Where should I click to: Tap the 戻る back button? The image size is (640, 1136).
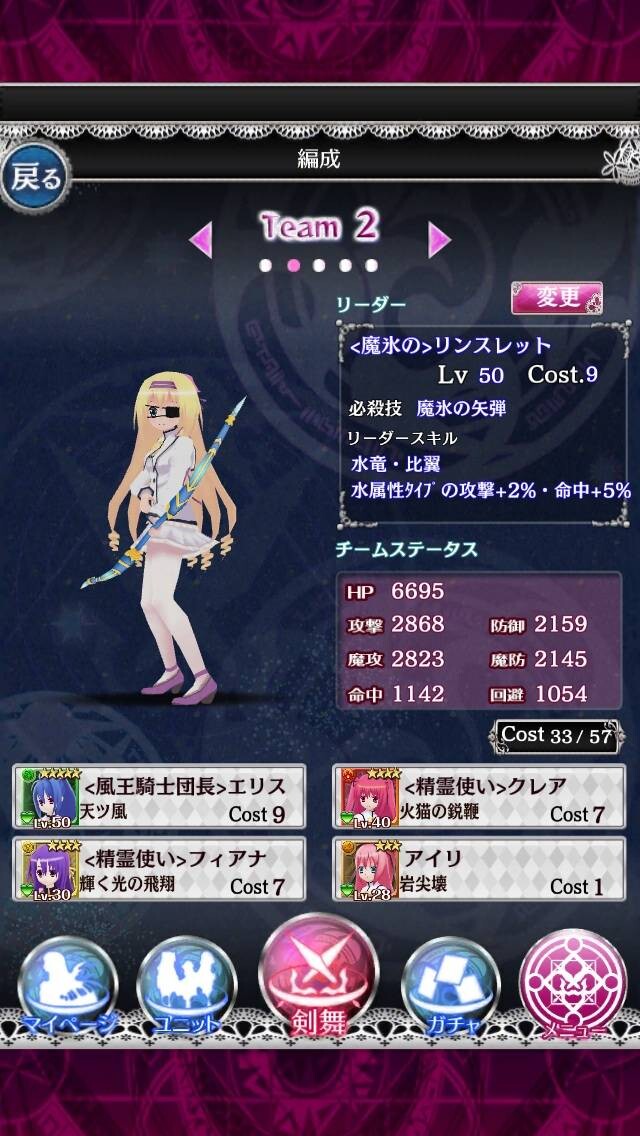coord(35,177)
